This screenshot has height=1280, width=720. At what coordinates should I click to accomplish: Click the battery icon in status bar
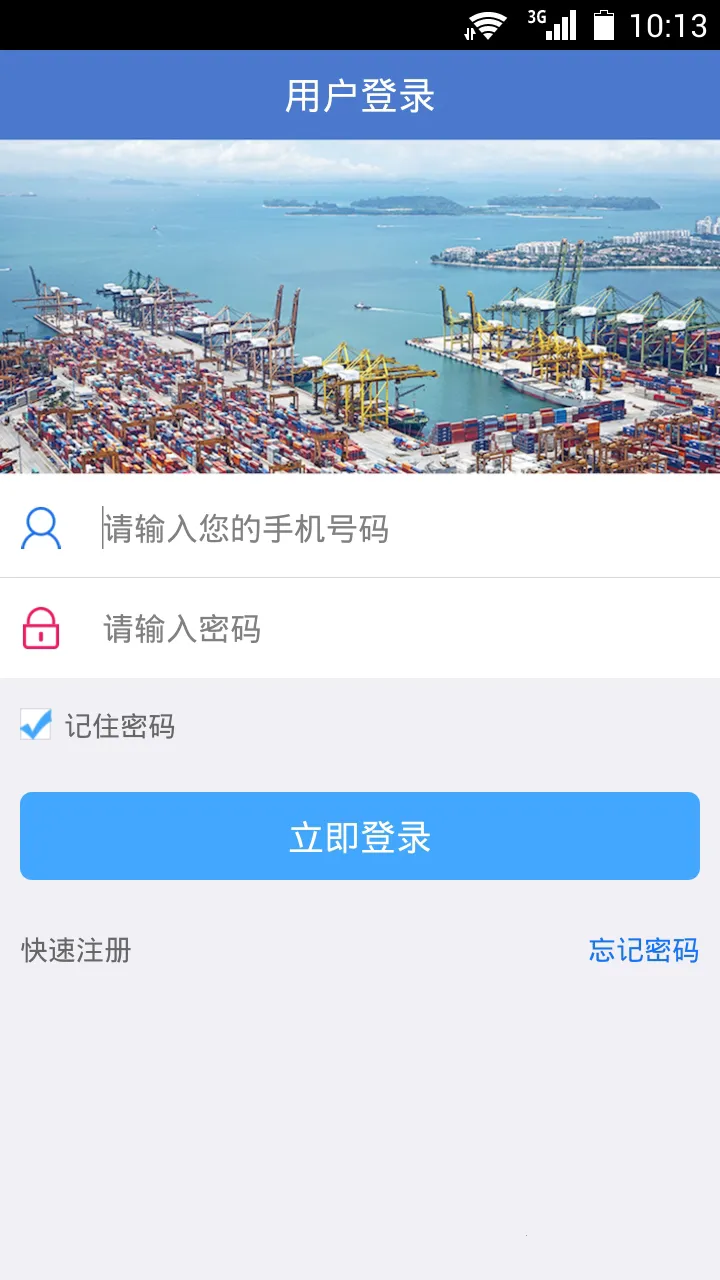pos(603,24)
